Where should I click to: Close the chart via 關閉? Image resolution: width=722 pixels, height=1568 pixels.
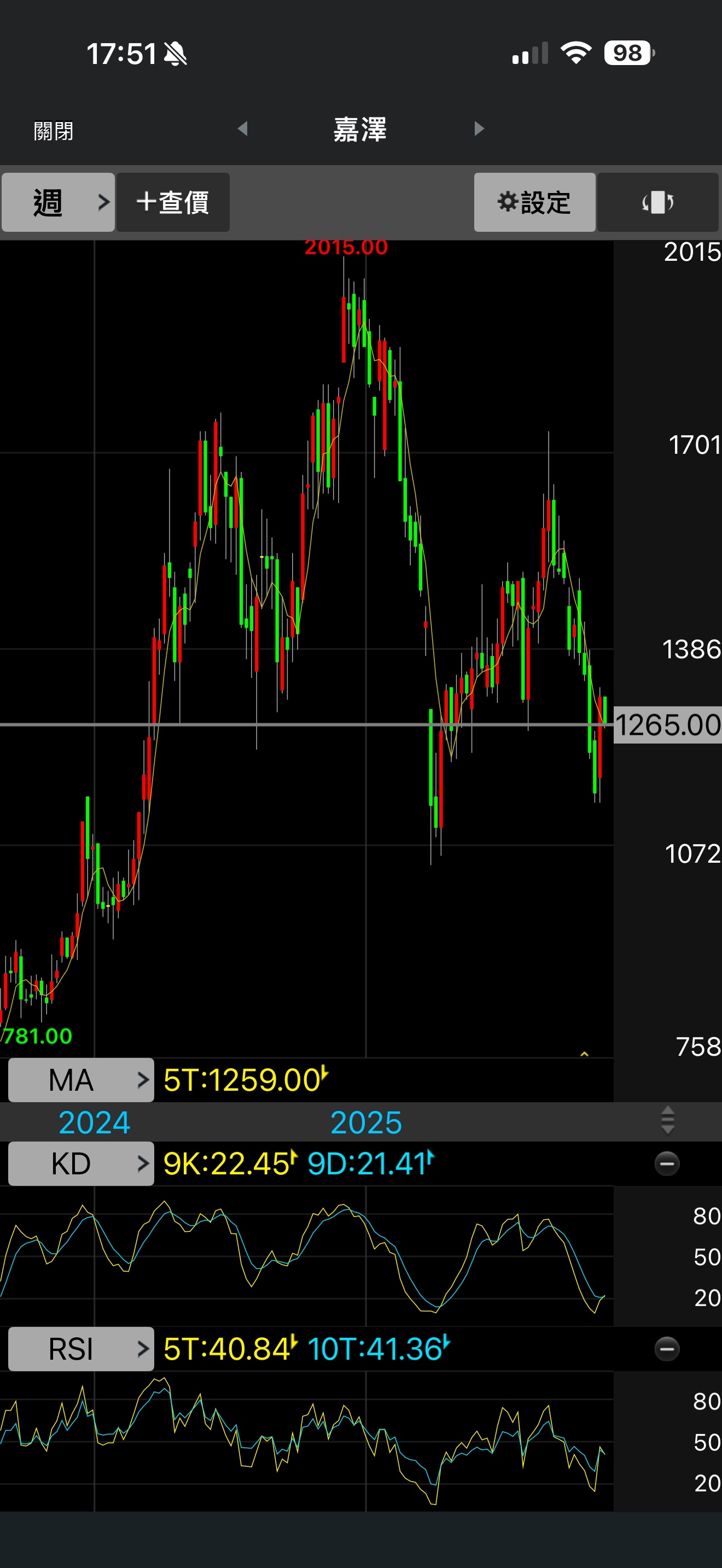(54, 130)
